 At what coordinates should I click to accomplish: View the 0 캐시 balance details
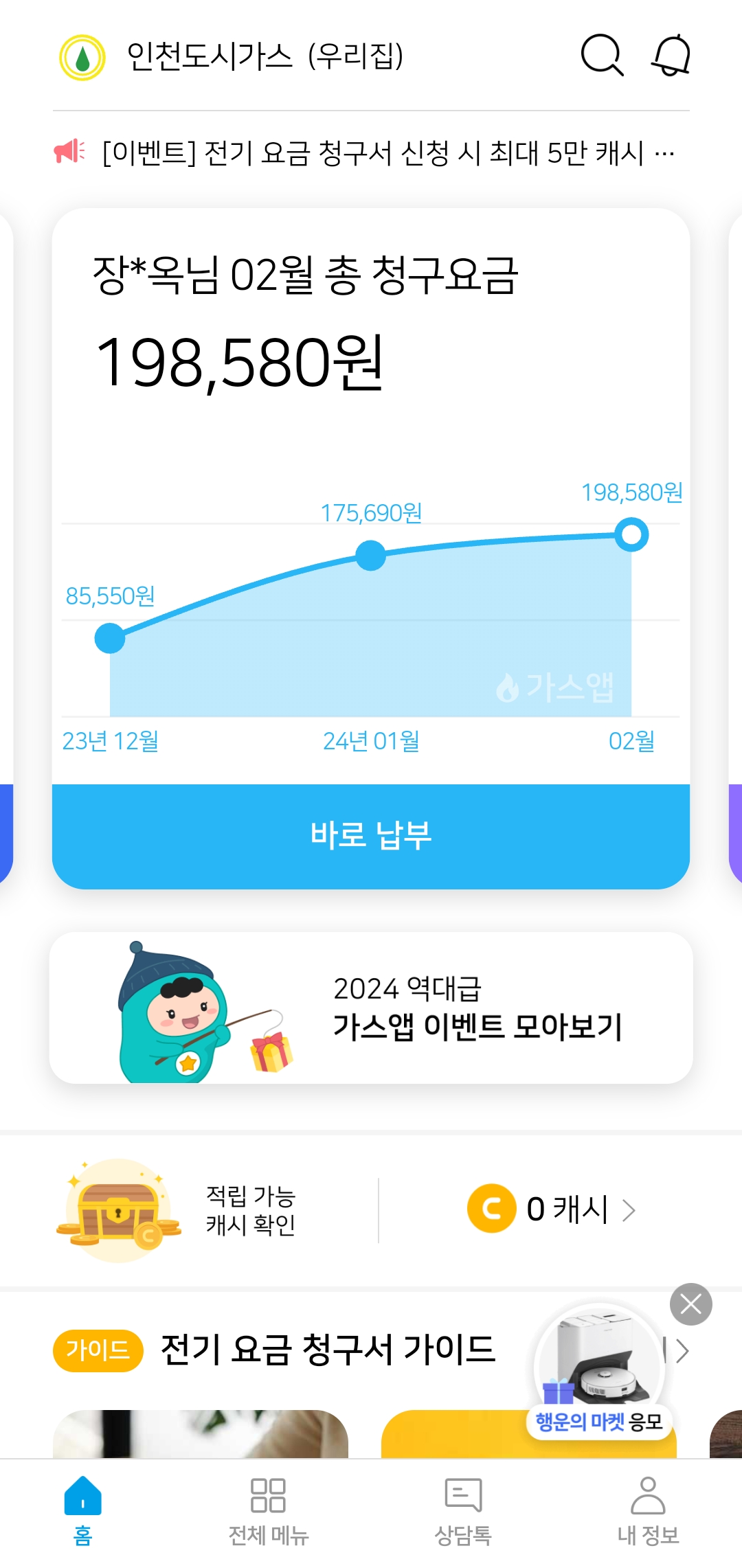point(551,1209)
